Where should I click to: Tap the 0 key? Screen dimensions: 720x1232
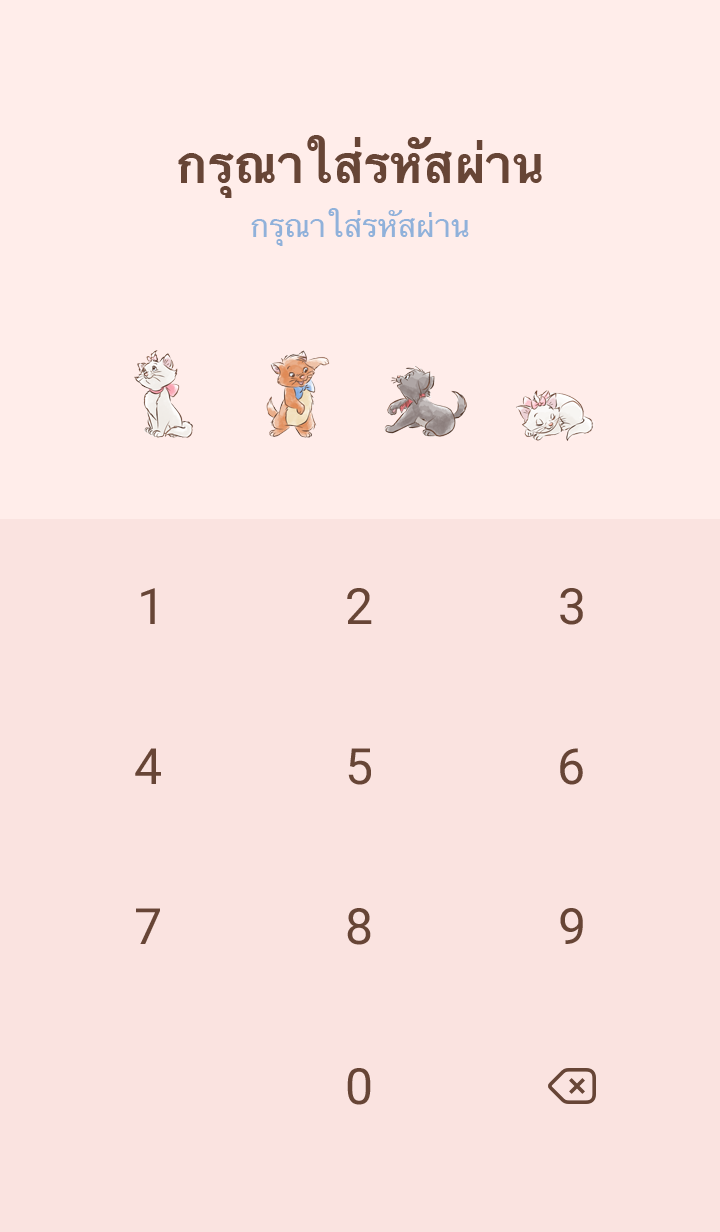[x=359, y=1087]
